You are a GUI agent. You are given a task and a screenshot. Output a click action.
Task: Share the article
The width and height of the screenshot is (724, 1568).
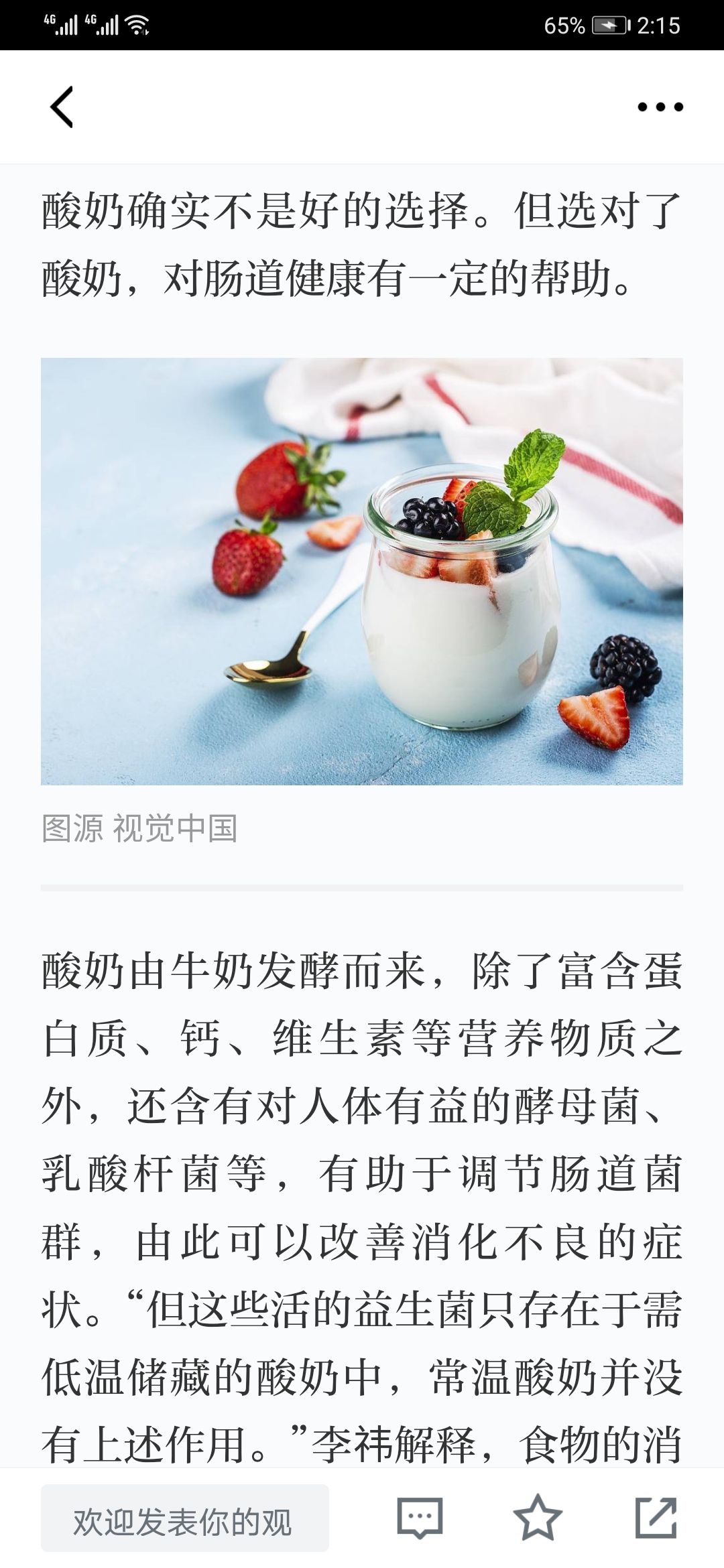tap(656, 1518)
